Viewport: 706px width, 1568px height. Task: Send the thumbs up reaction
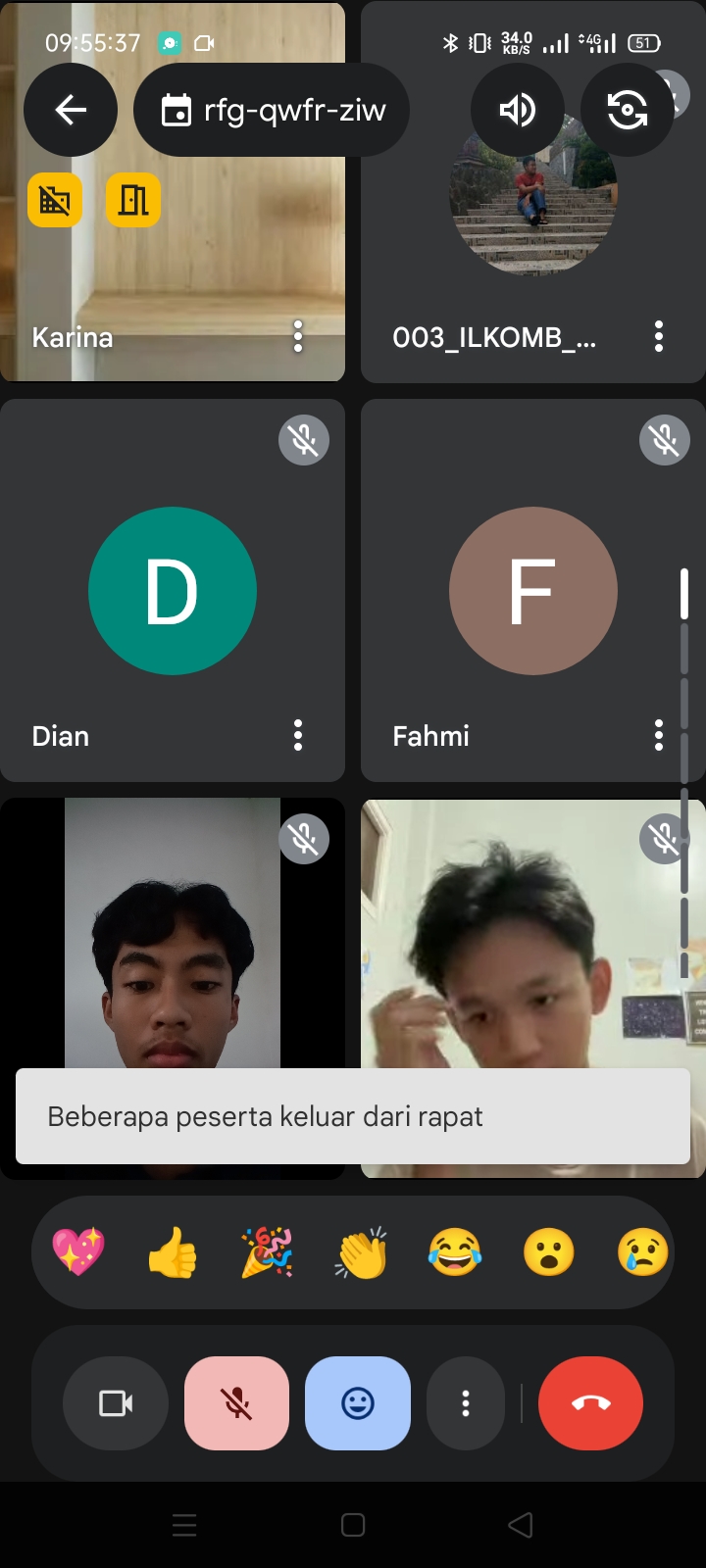173,1251
